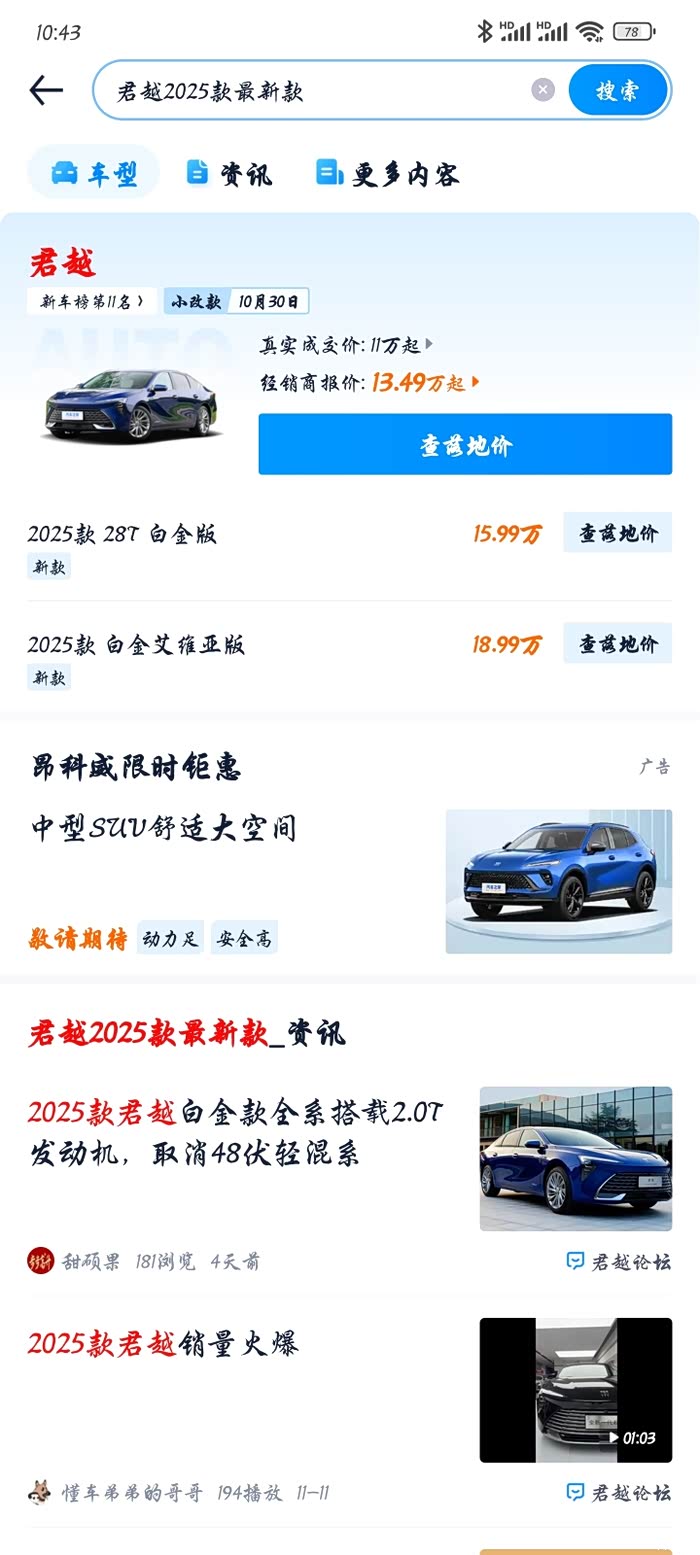
Task: Select the 车型 tab
Action: point(94,173)
